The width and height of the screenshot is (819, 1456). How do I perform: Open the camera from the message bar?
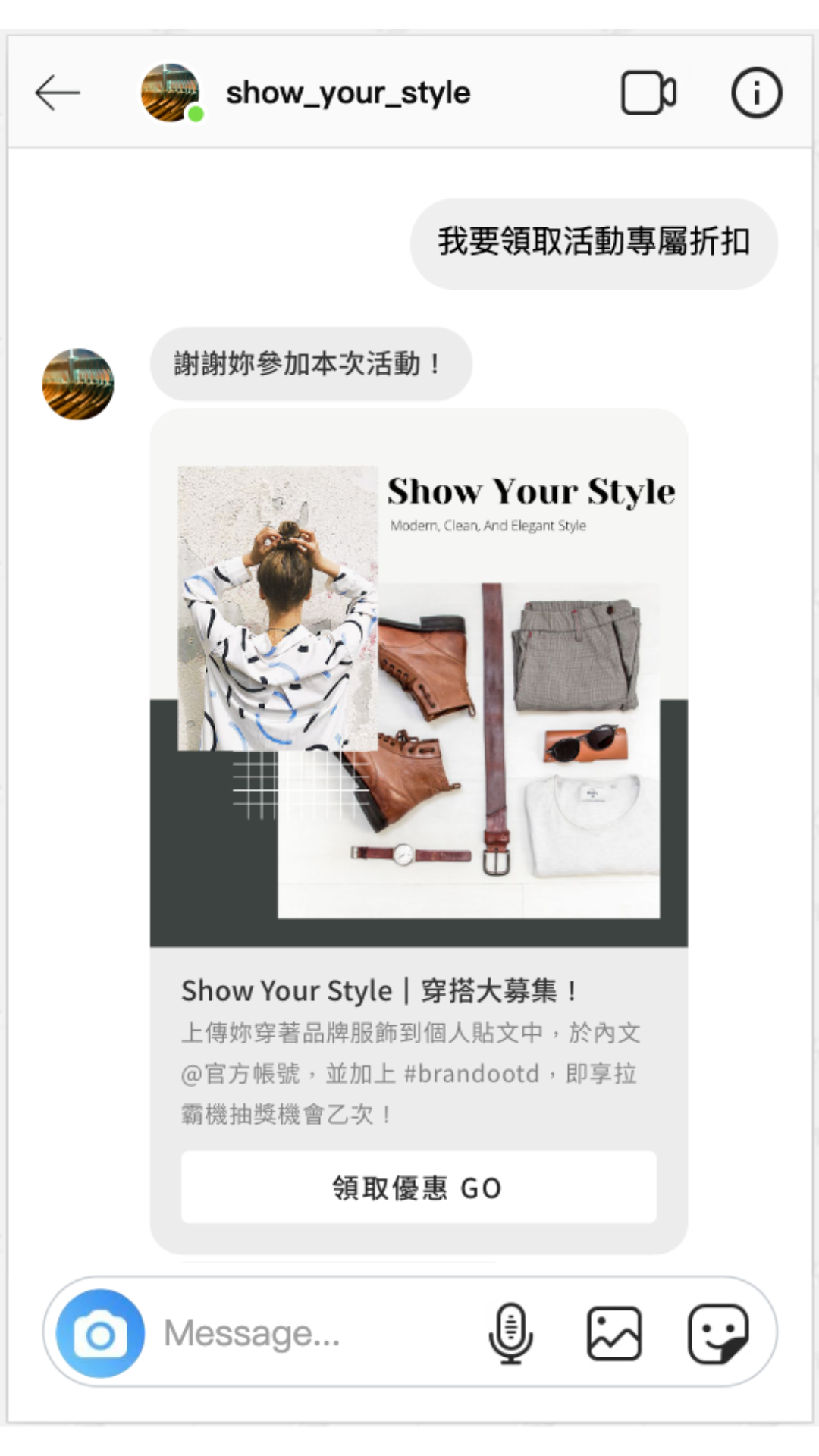point(100,1333)
